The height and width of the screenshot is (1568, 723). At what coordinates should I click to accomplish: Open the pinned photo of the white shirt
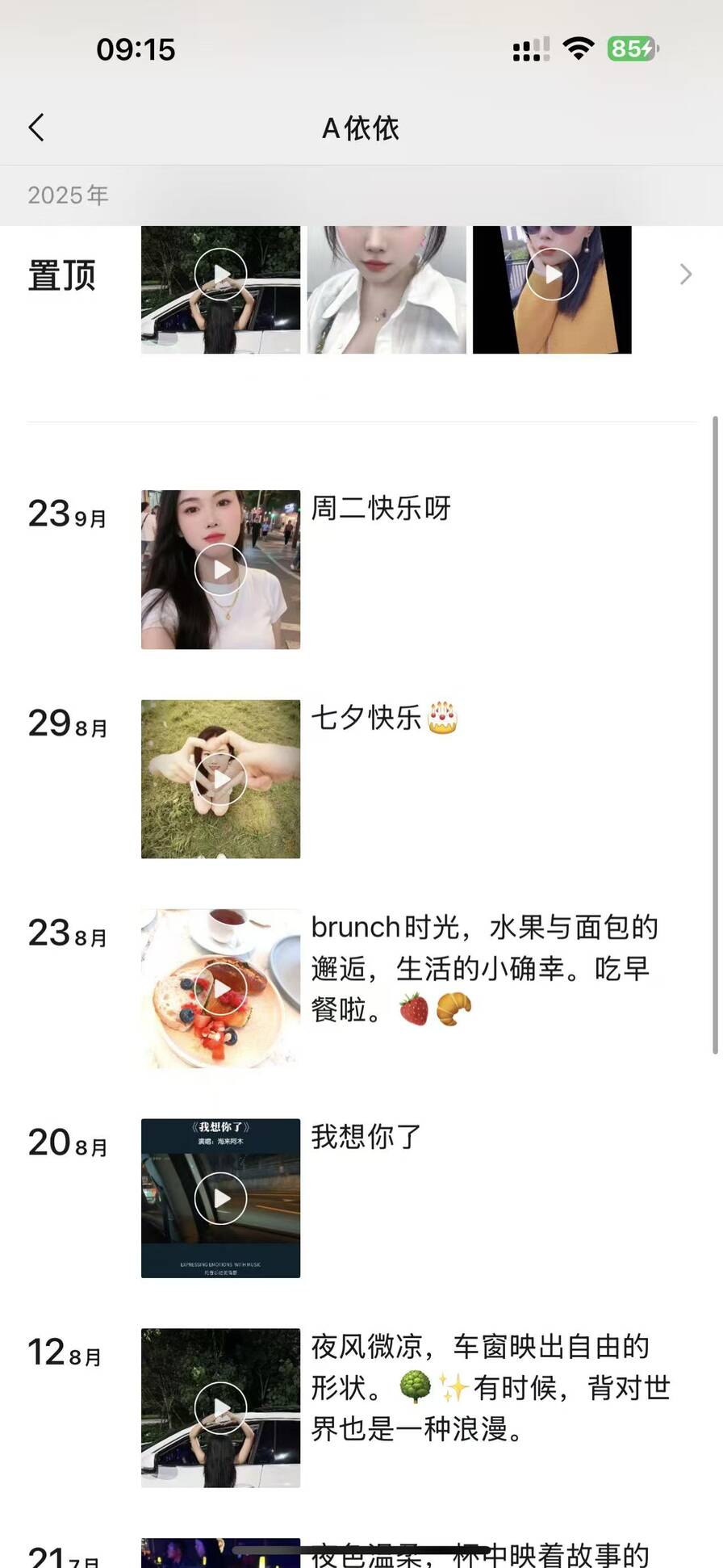[x=387, y=289]
